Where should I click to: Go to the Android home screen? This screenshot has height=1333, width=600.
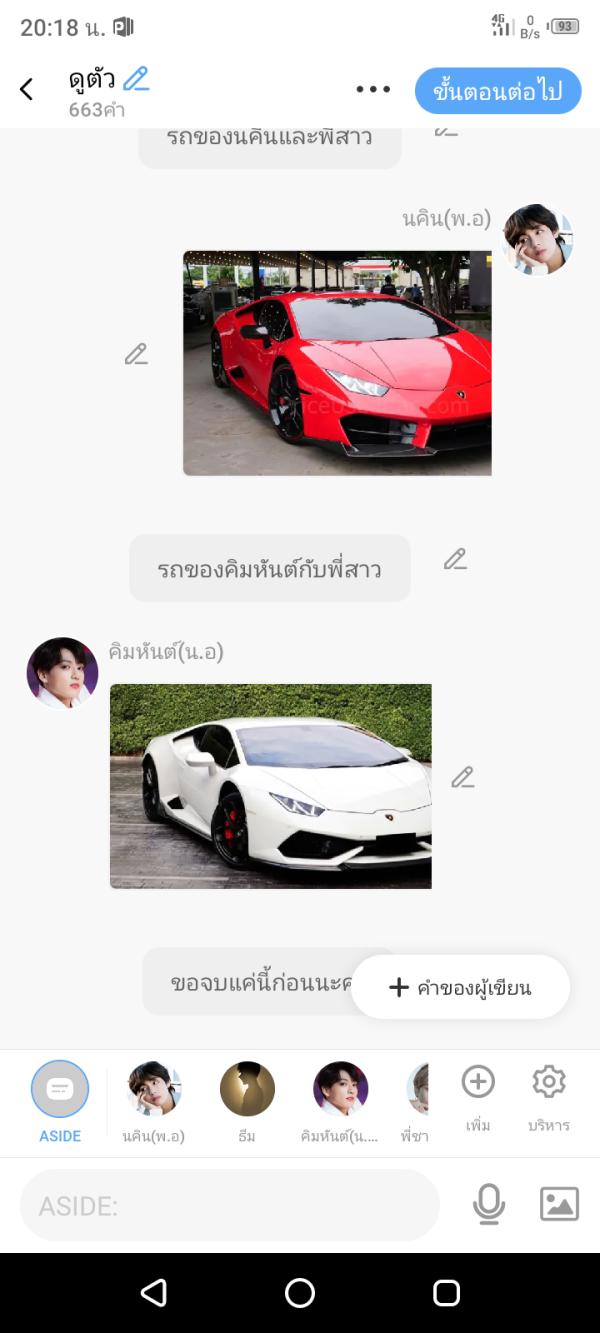[x=300, y=1293]
